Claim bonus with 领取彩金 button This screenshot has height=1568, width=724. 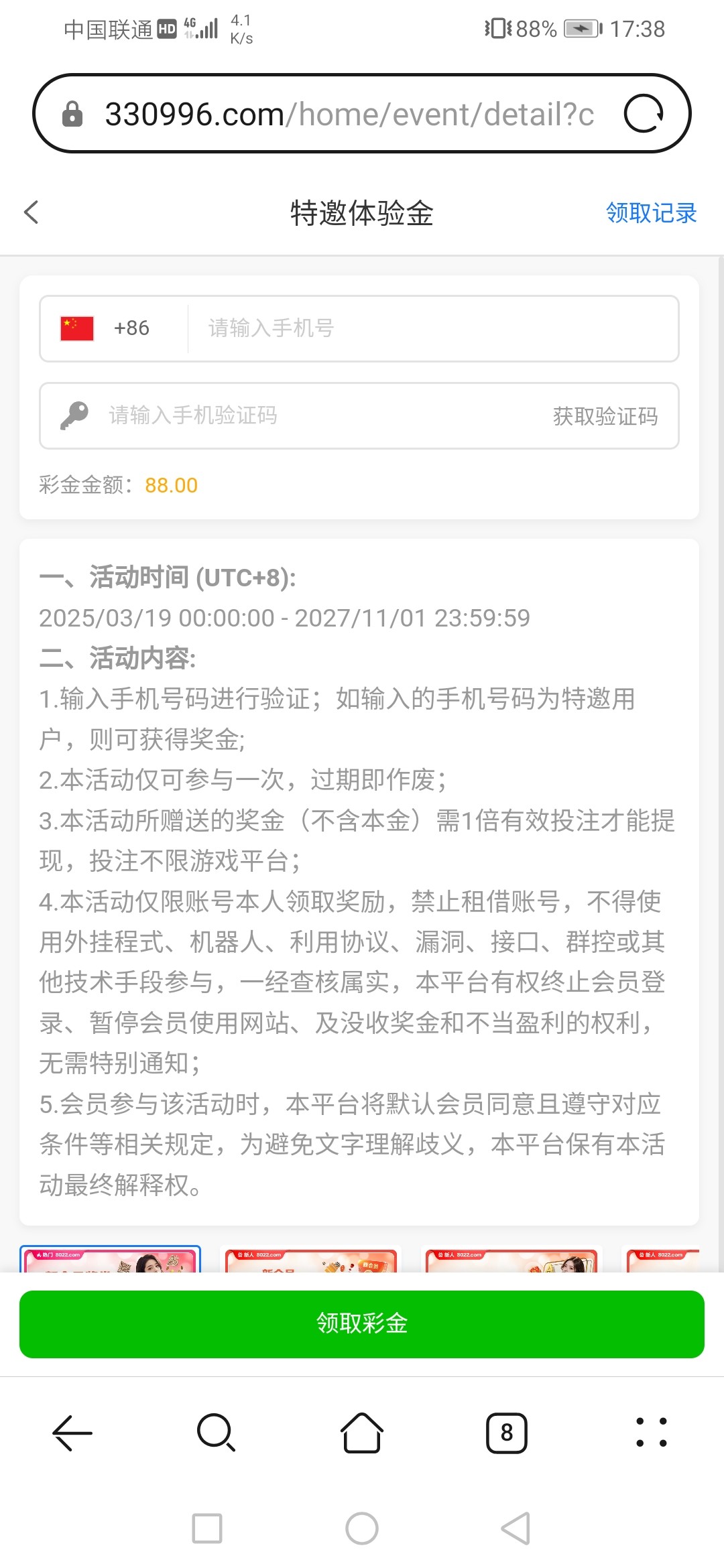362,1324
